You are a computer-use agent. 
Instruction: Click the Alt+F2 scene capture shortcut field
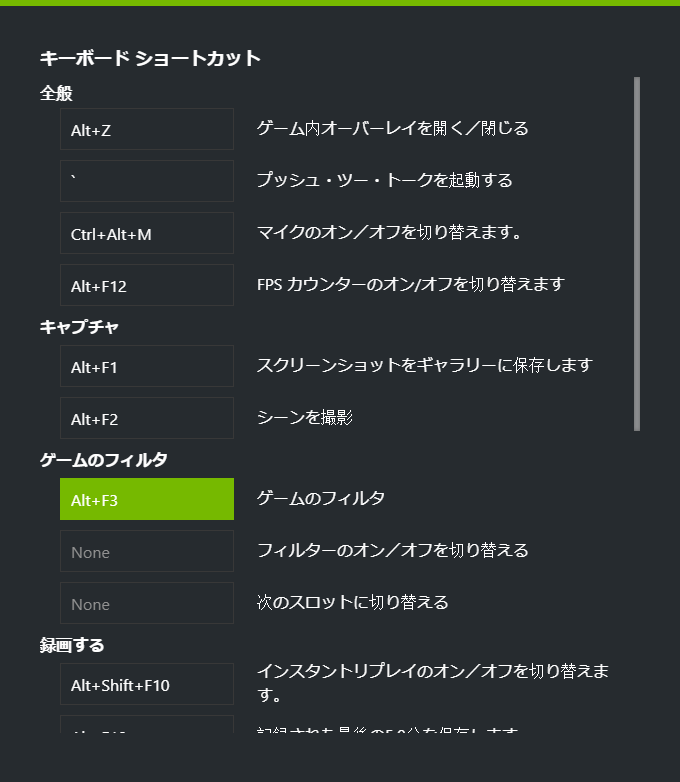point(147,418)
